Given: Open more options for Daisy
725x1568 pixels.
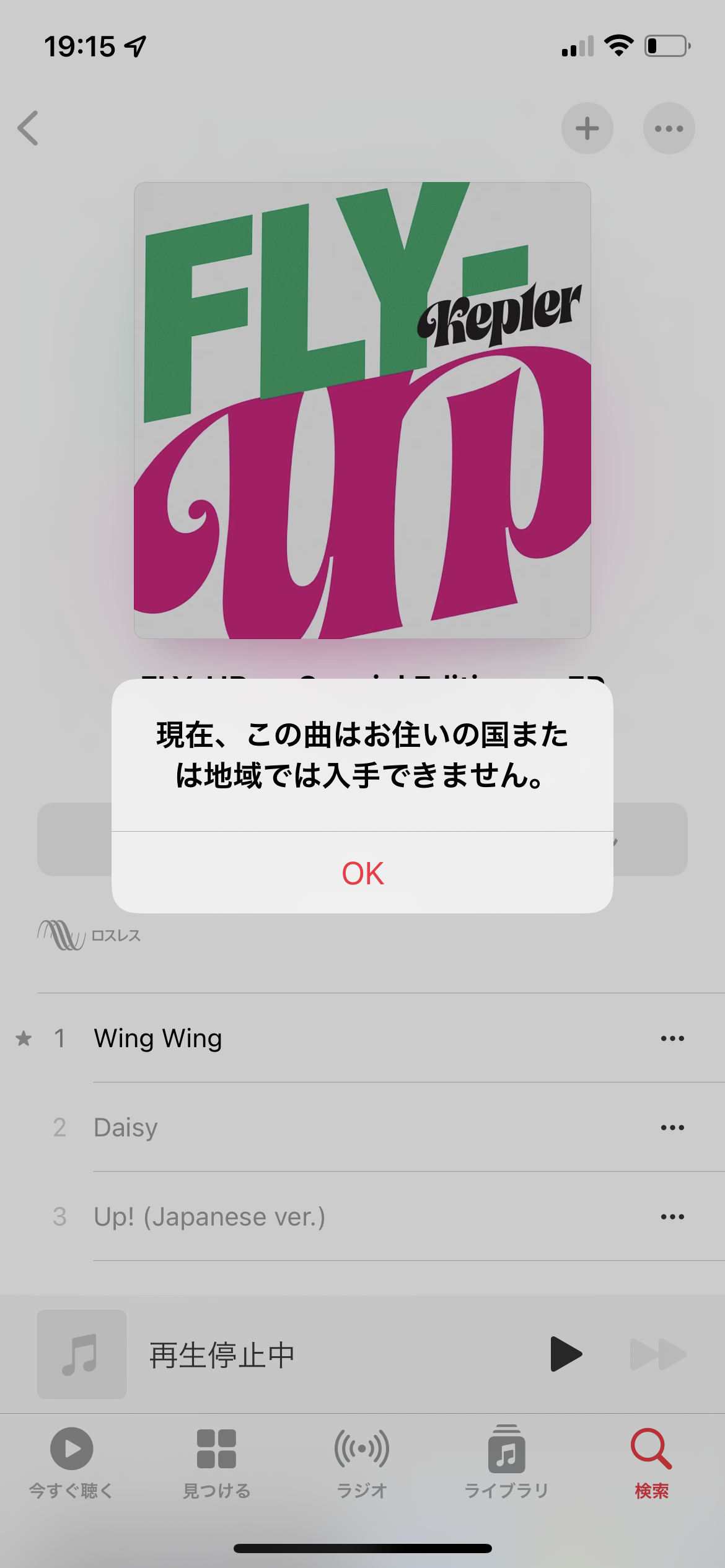Looking at the screenshot, I should [672, 1128].
